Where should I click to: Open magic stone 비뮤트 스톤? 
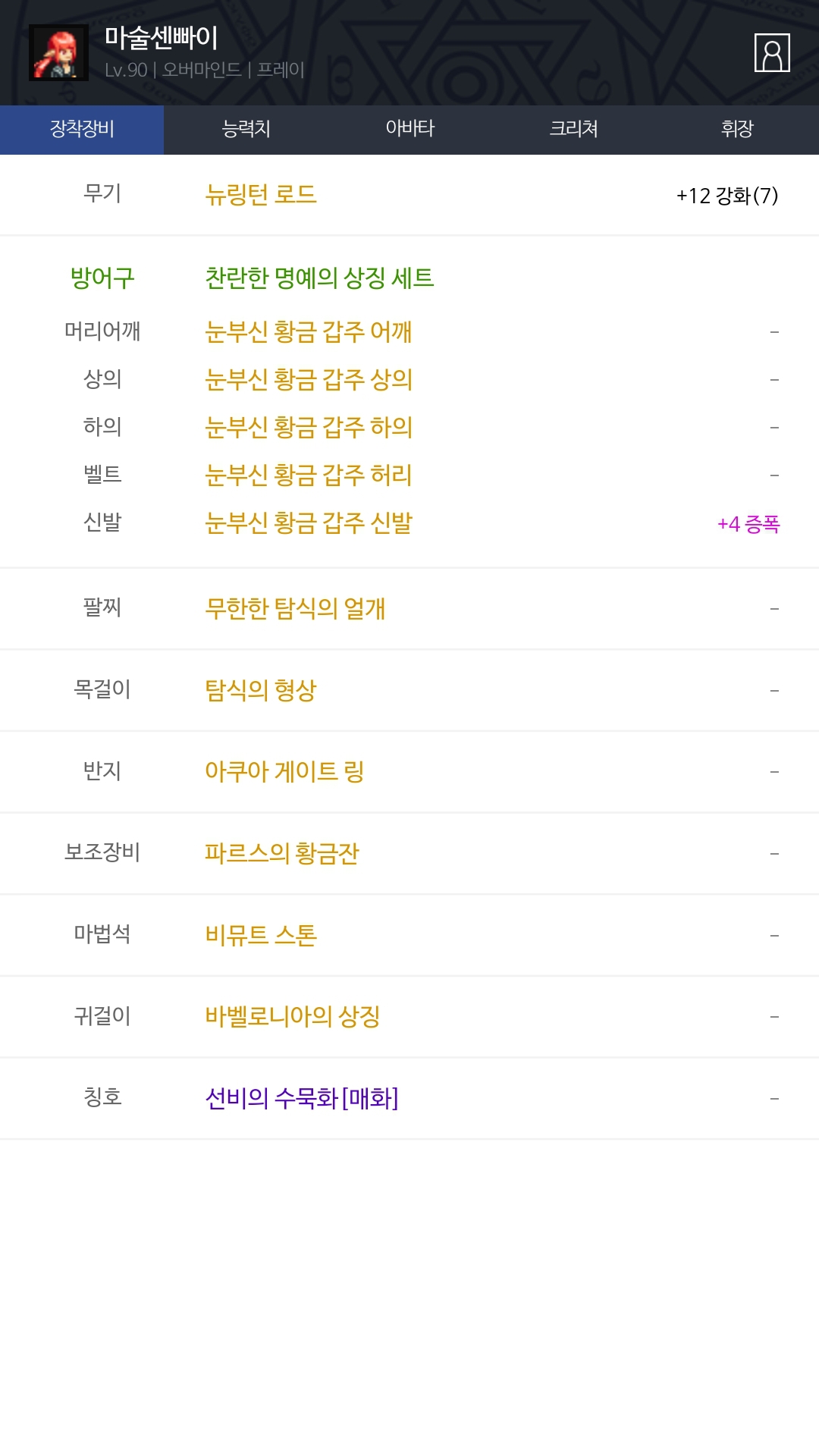pyautogui.click(x=261, y=935)
